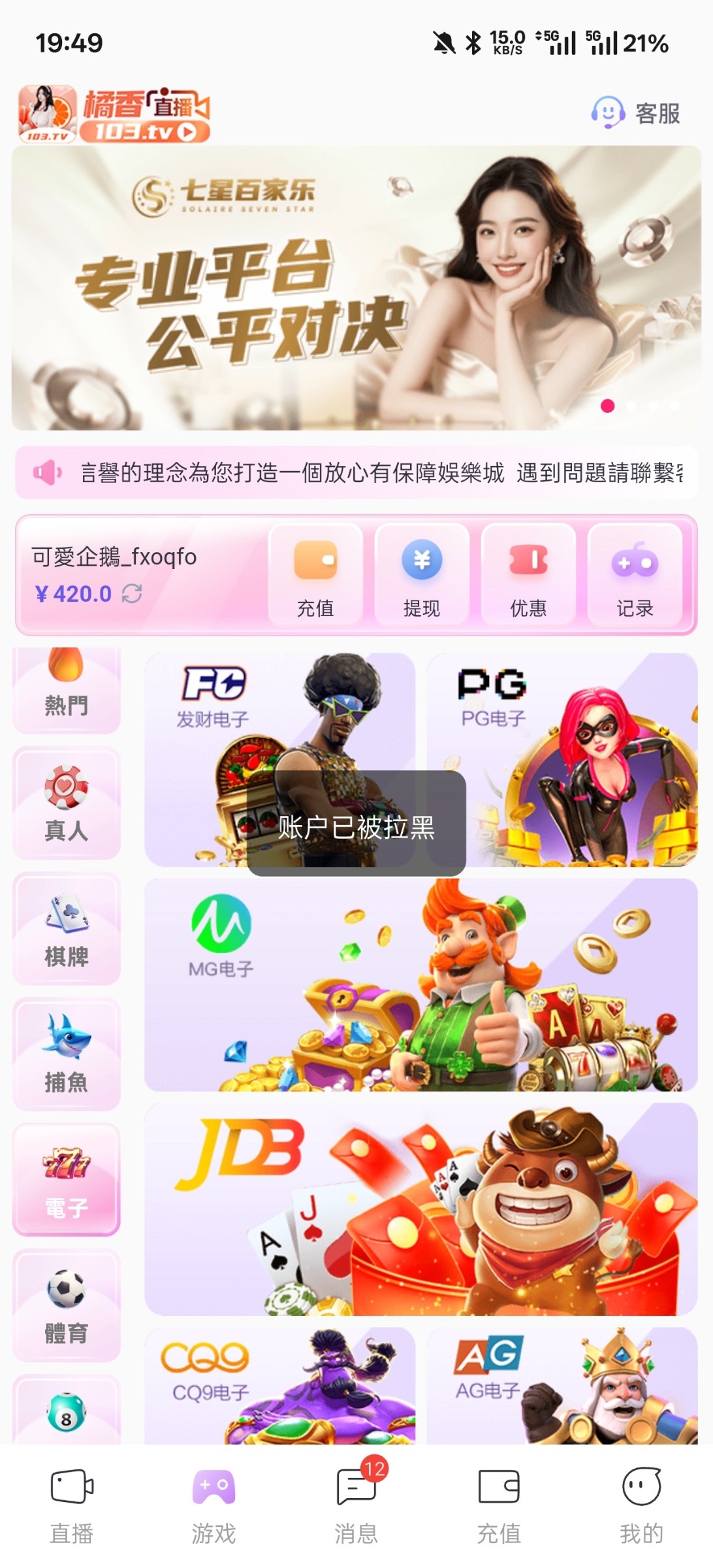Select the 棋牌 category
This screenshot has height=1568, width=713.
click(x=67, y=929)
